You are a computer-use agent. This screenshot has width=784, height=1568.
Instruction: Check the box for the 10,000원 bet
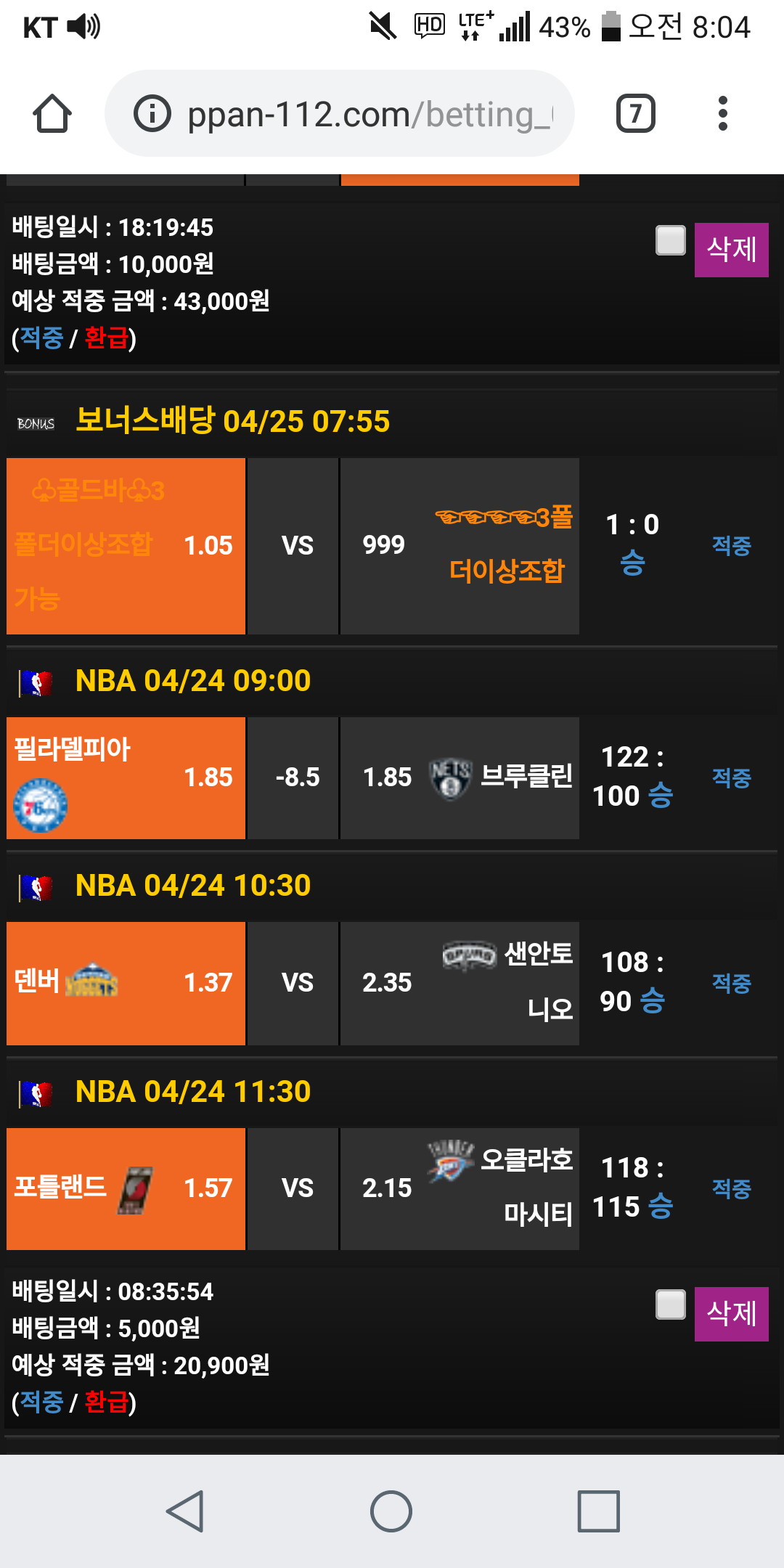670,241
